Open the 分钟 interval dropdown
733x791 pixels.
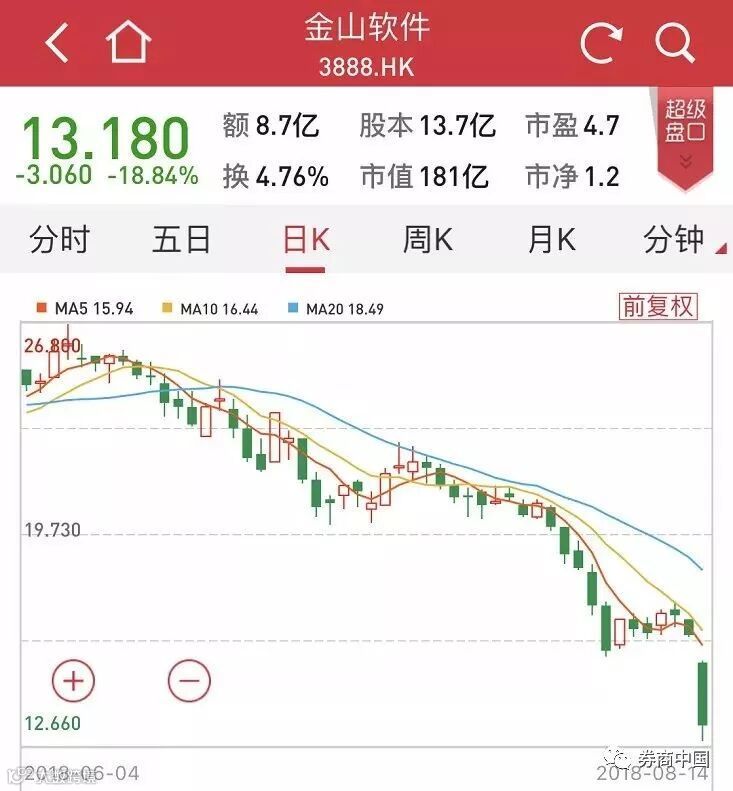pos(674,240)
